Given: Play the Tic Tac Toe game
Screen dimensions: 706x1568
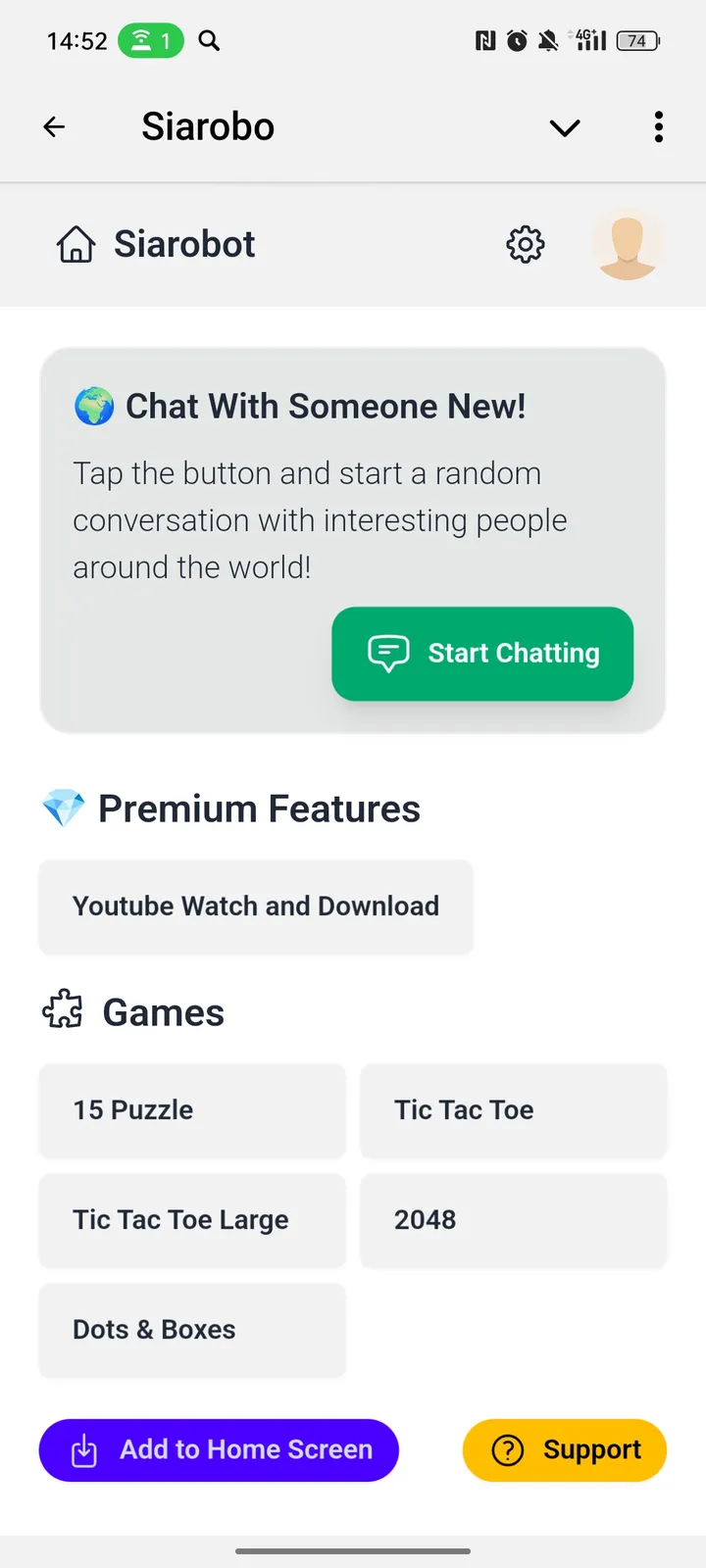Looking at the screenshot, I should 513,1110.
